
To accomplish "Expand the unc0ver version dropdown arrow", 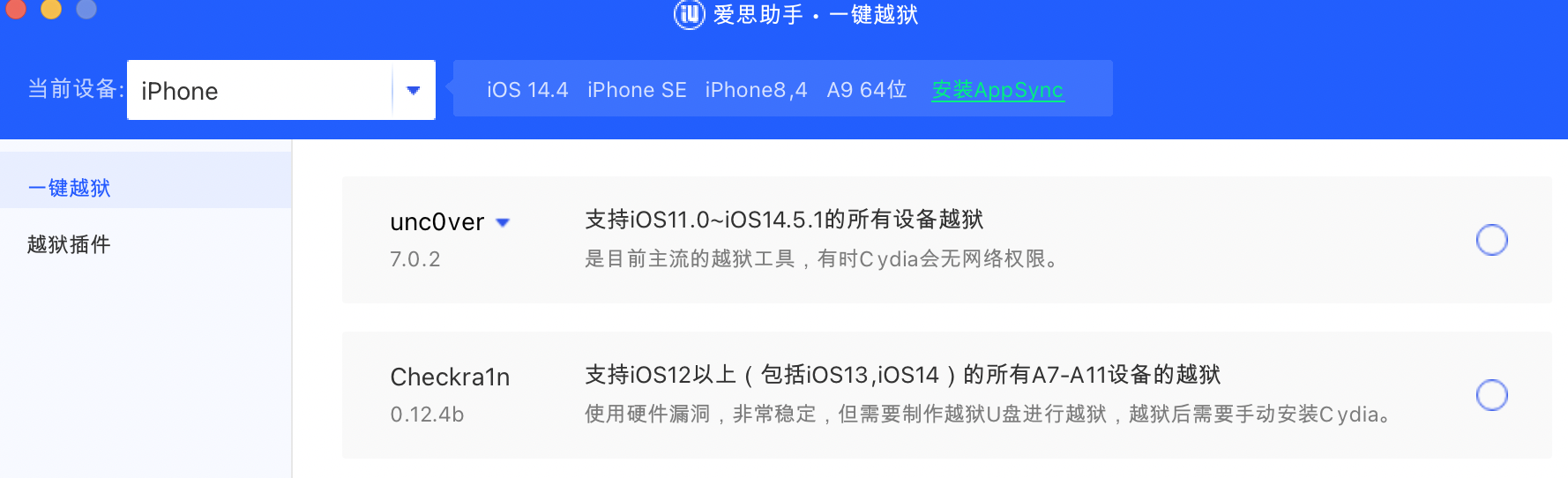I will click(x=503, y=222).
